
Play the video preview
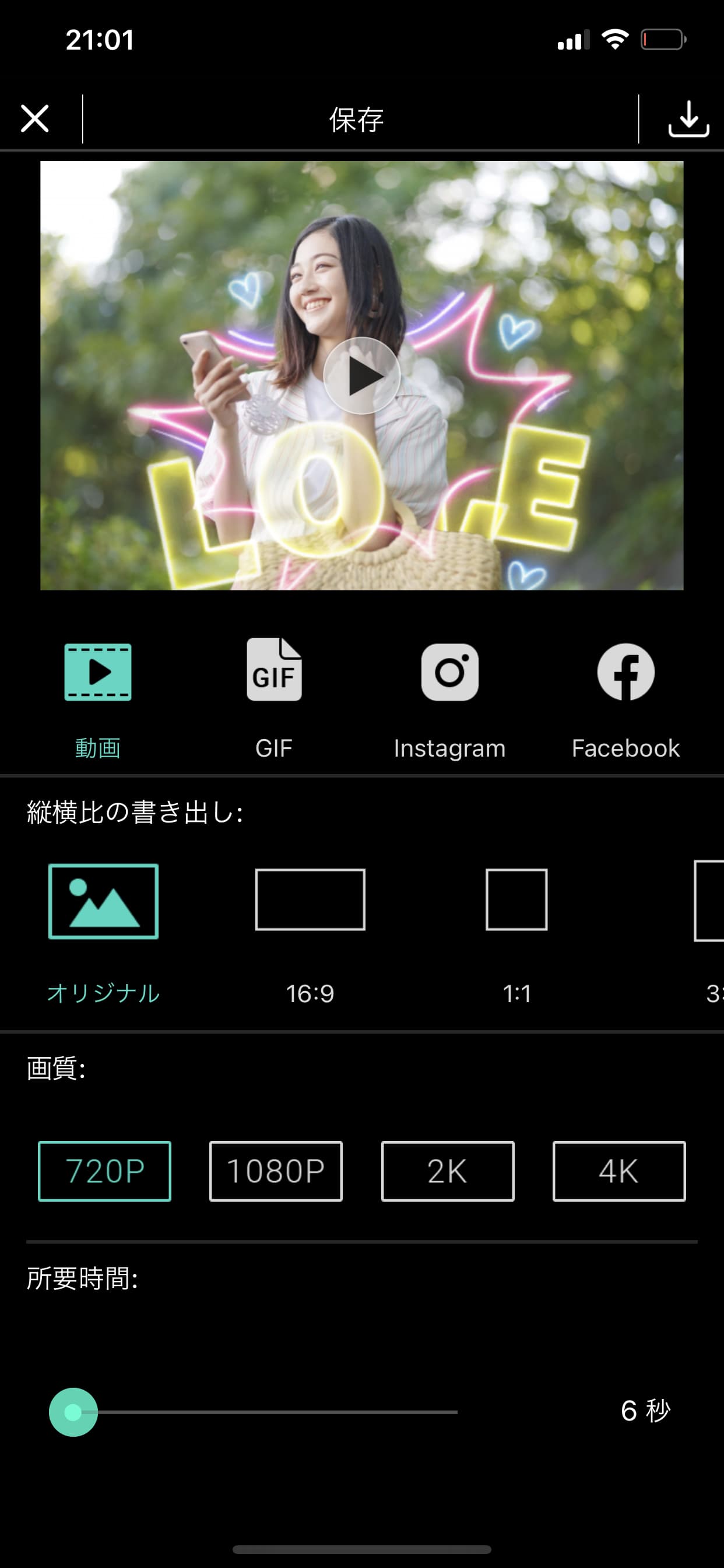click(361, 376)
